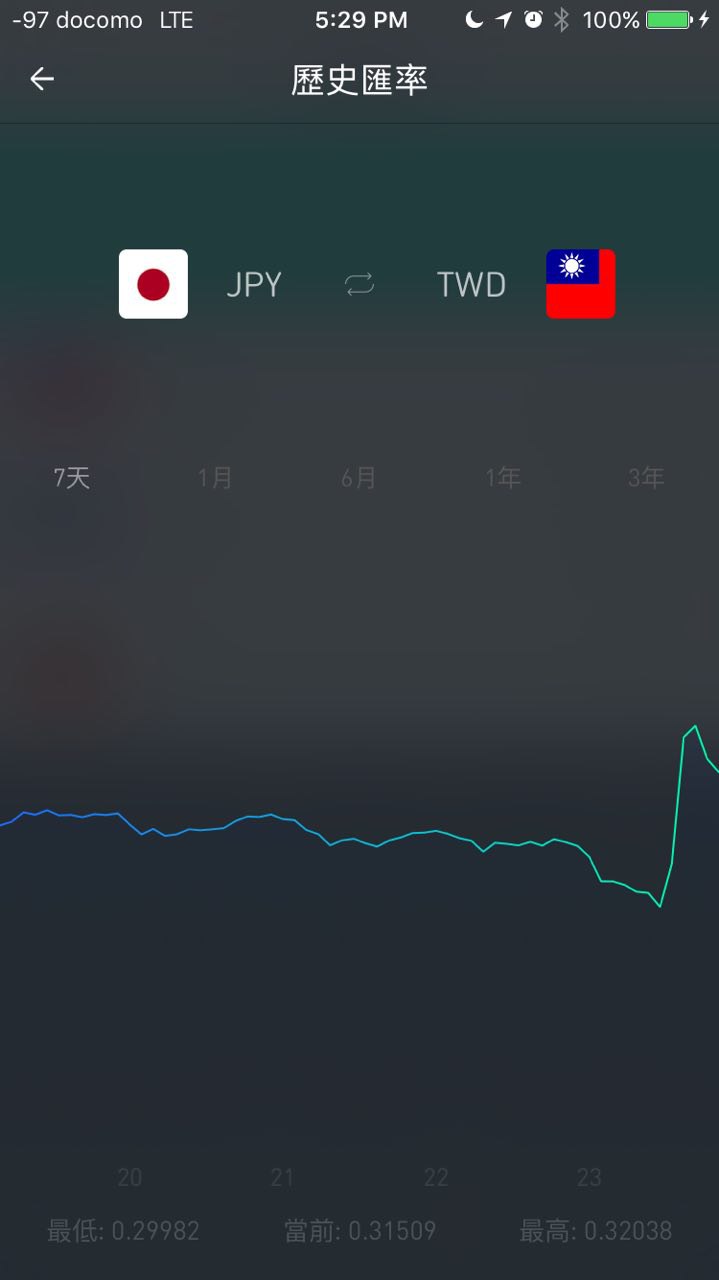Swap JPY and TWD currencies
Image resolution: width=719 pixels, height=1280 pixels.
click(359, 285)
